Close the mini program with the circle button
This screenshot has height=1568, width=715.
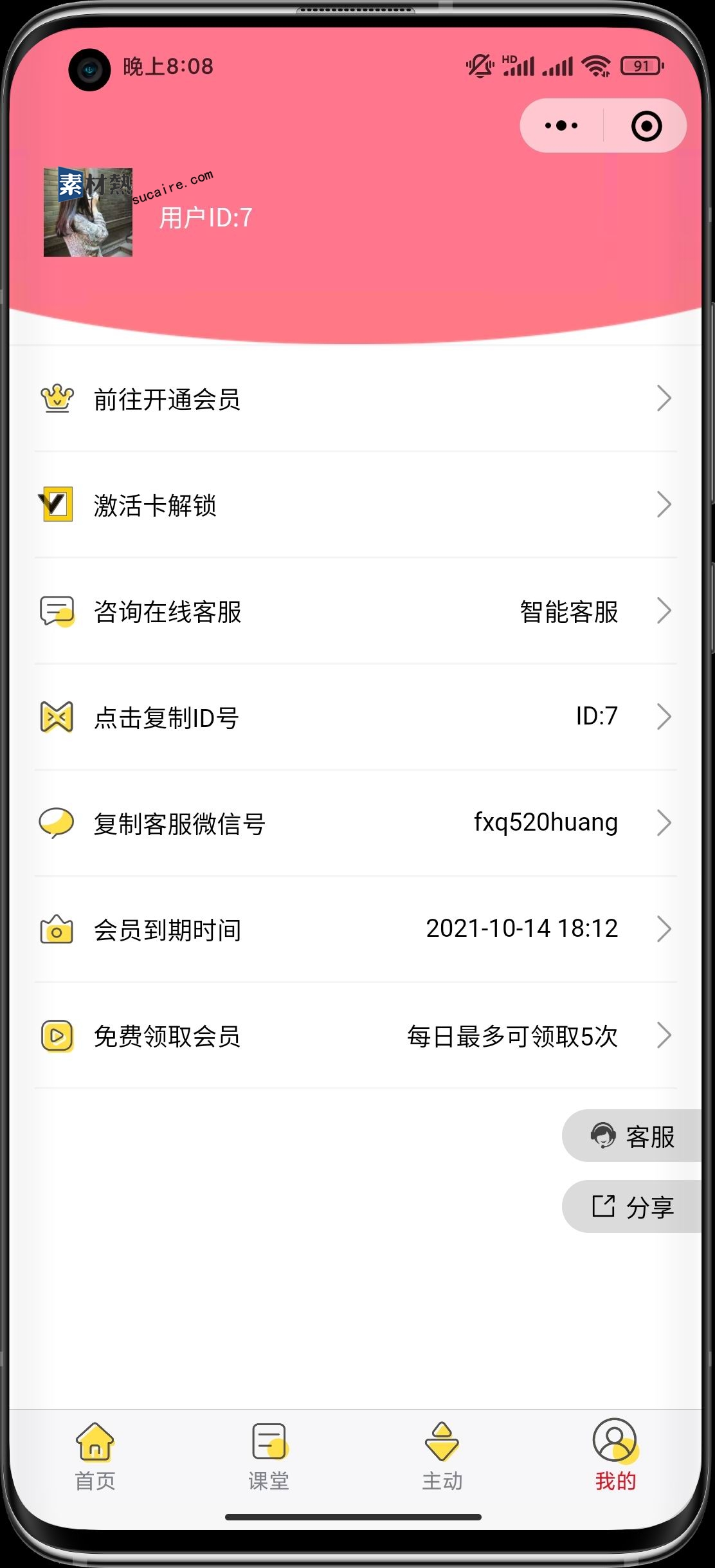tap(646, 125)
